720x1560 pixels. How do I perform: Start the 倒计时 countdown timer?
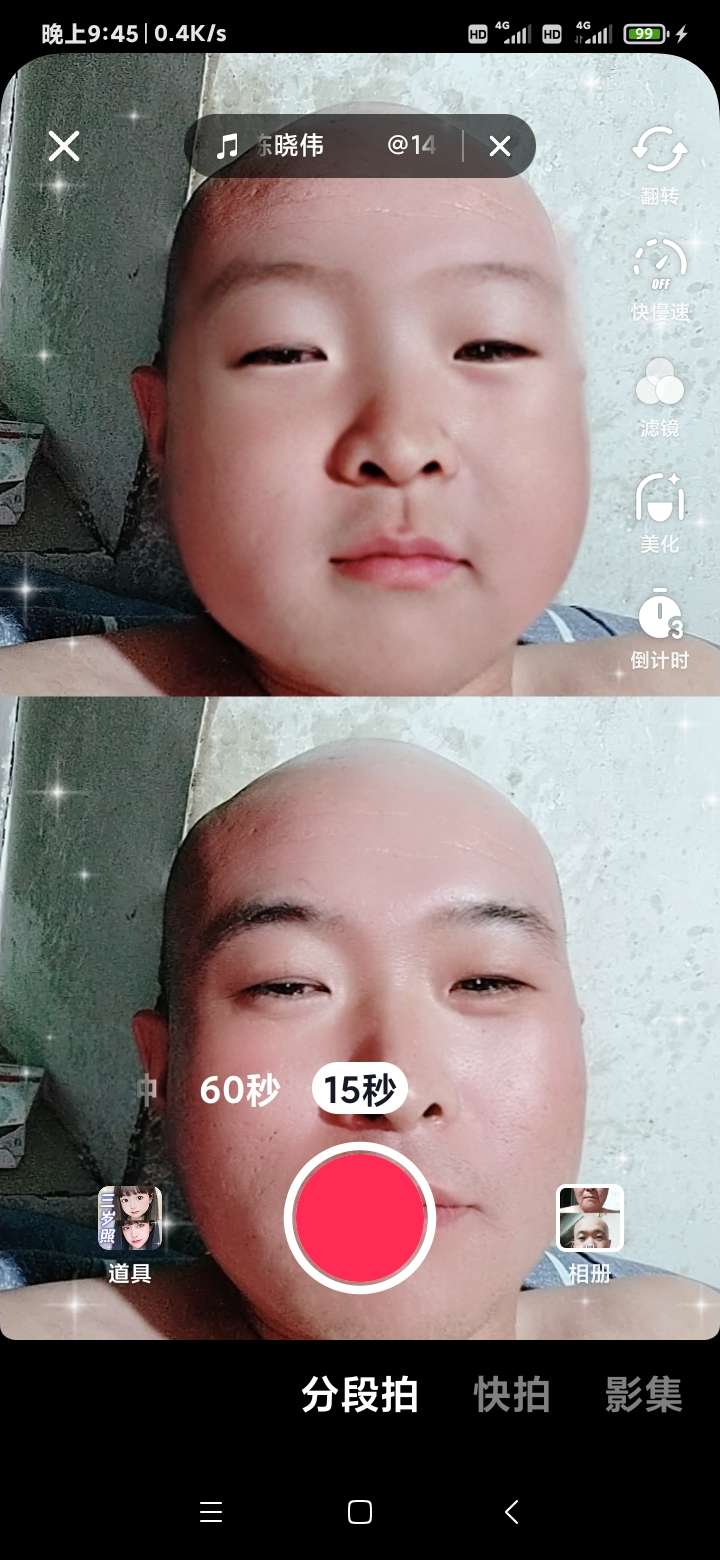click(x=660, y=628)
